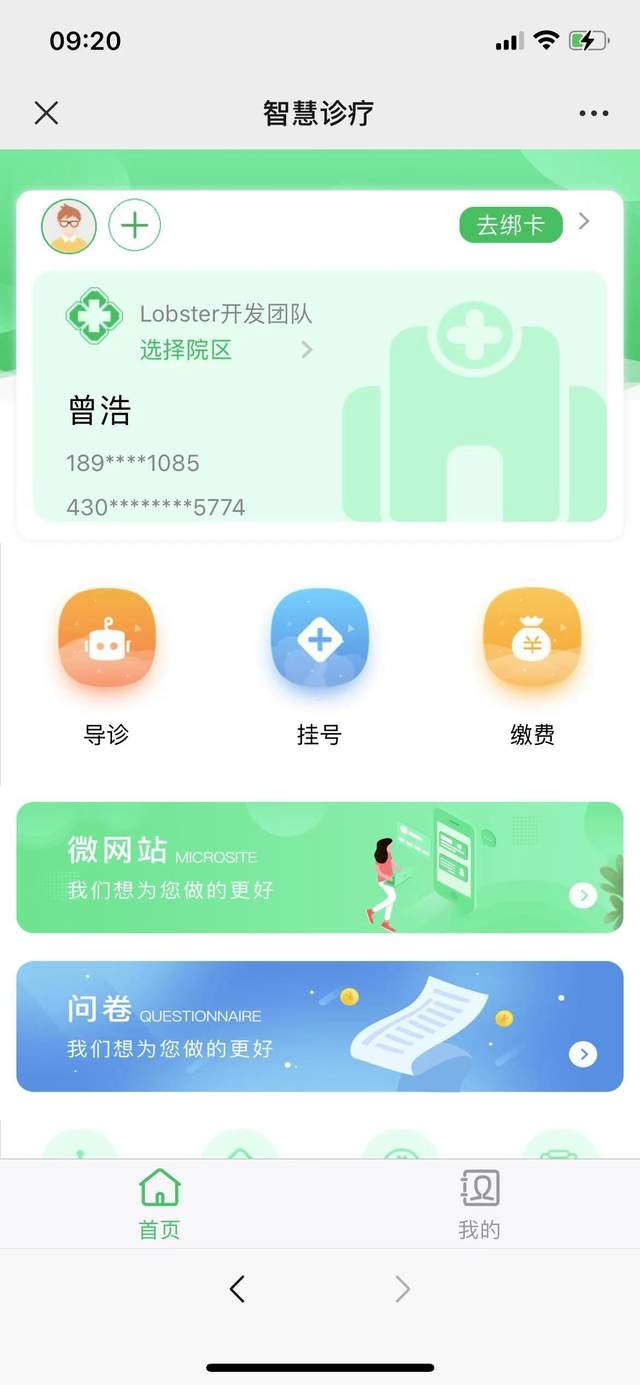Open the 问卷 questionnaire banner
The image size is (640, 1385).
coord(319,1026)
